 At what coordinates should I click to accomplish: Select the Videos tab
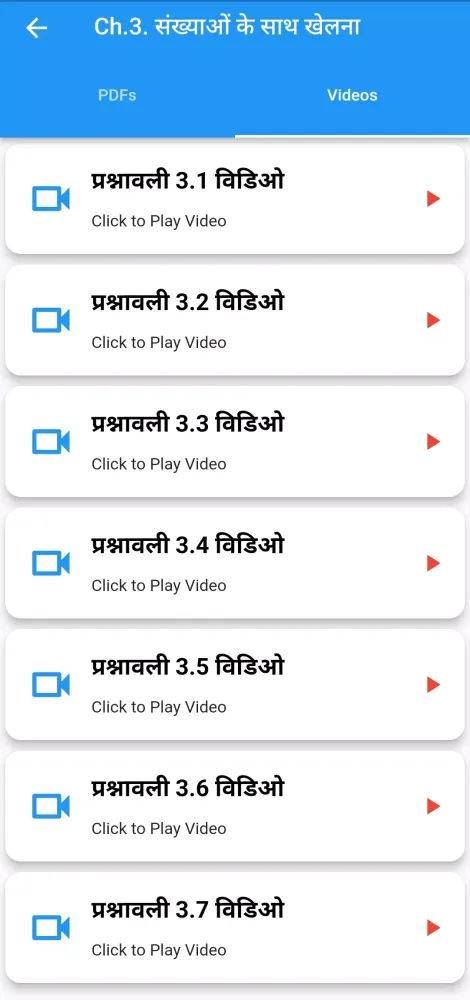point(352,95)
